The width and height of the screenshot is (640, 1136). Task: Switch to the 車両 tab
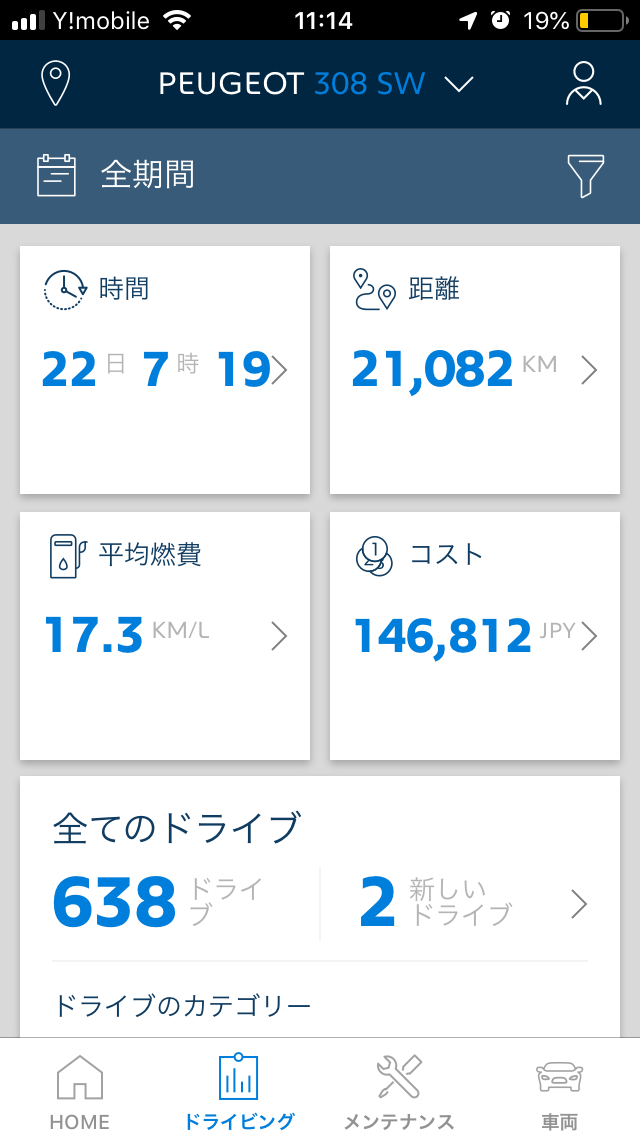[x=559, y=1092]
